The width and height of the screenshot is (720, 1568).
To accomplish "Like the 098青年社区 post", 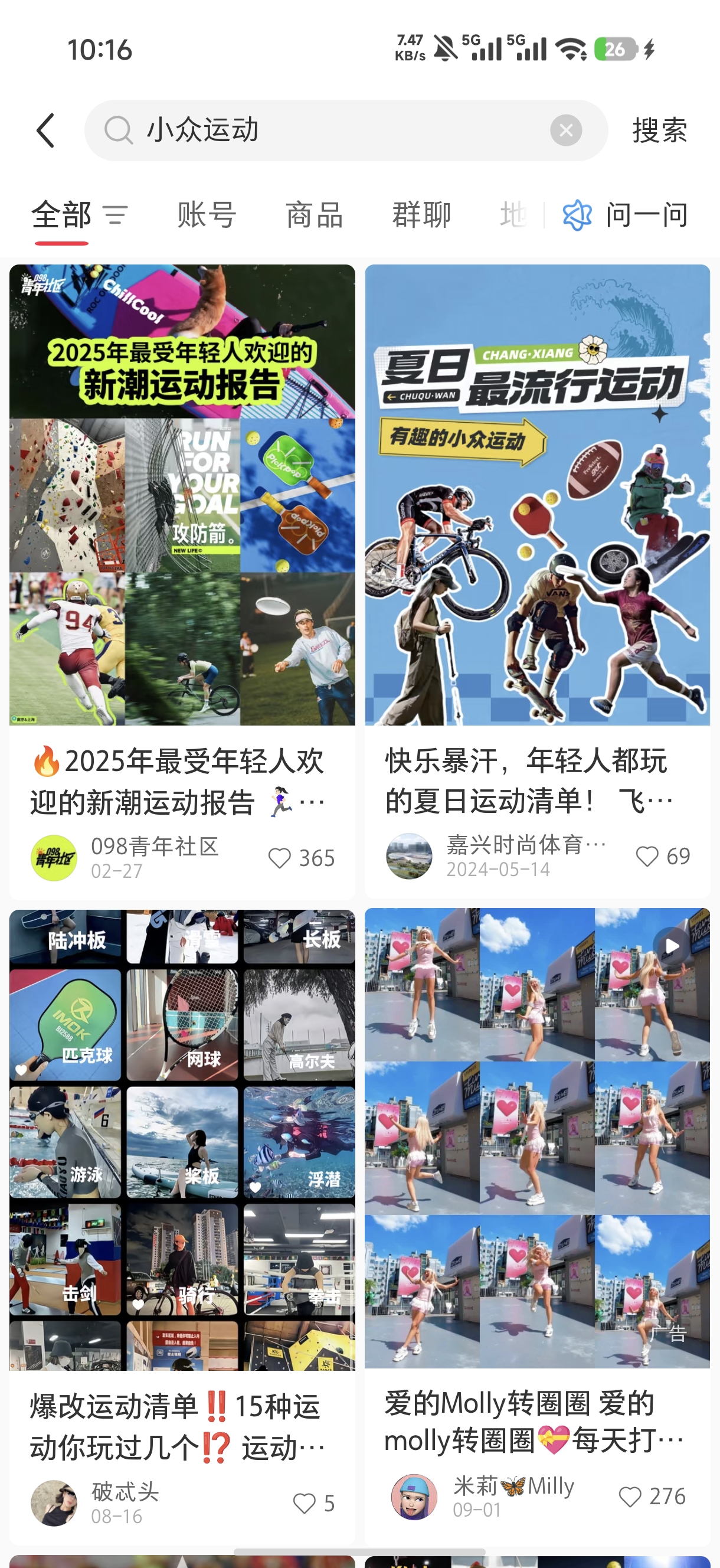I will pos(280,858).
